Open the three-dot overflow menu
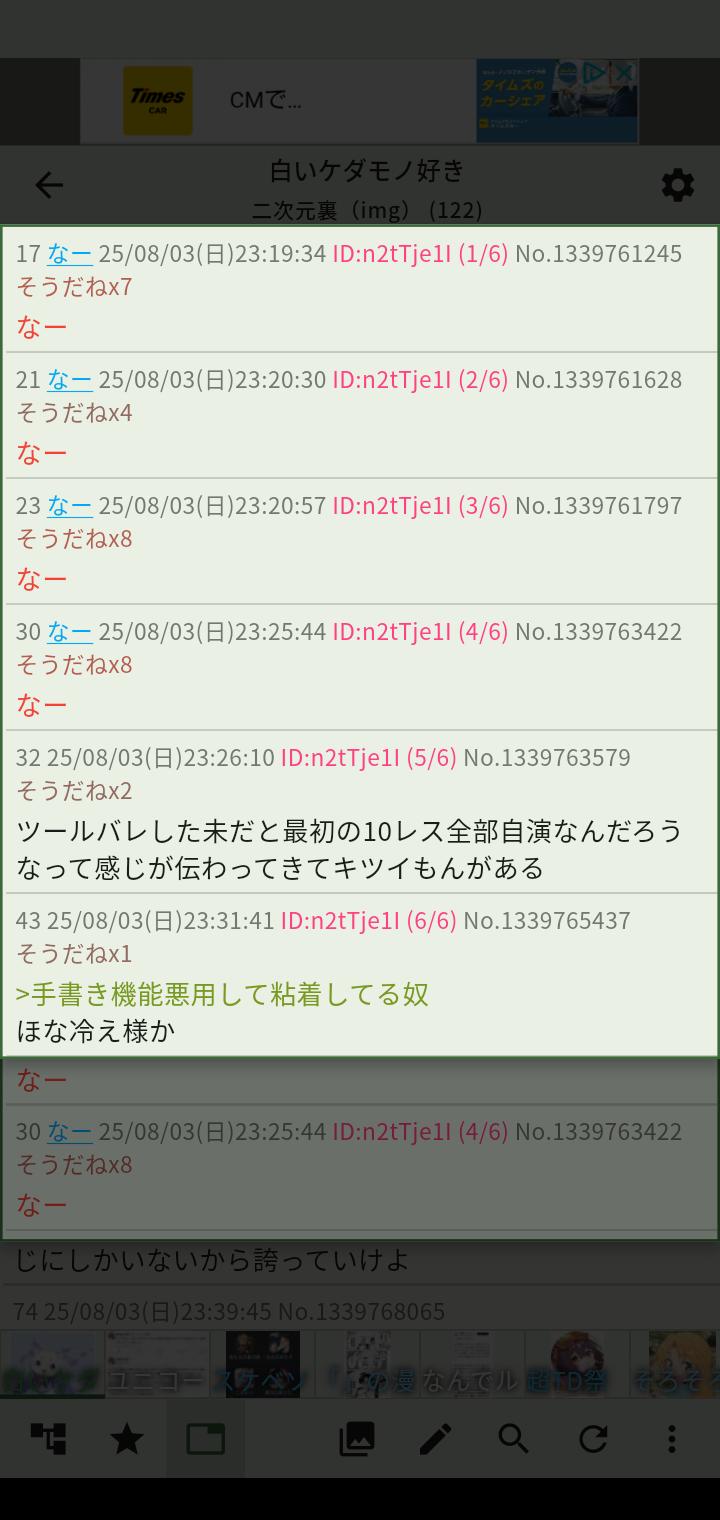Screen dimensions: 720x1520 tap(671, 1439)
